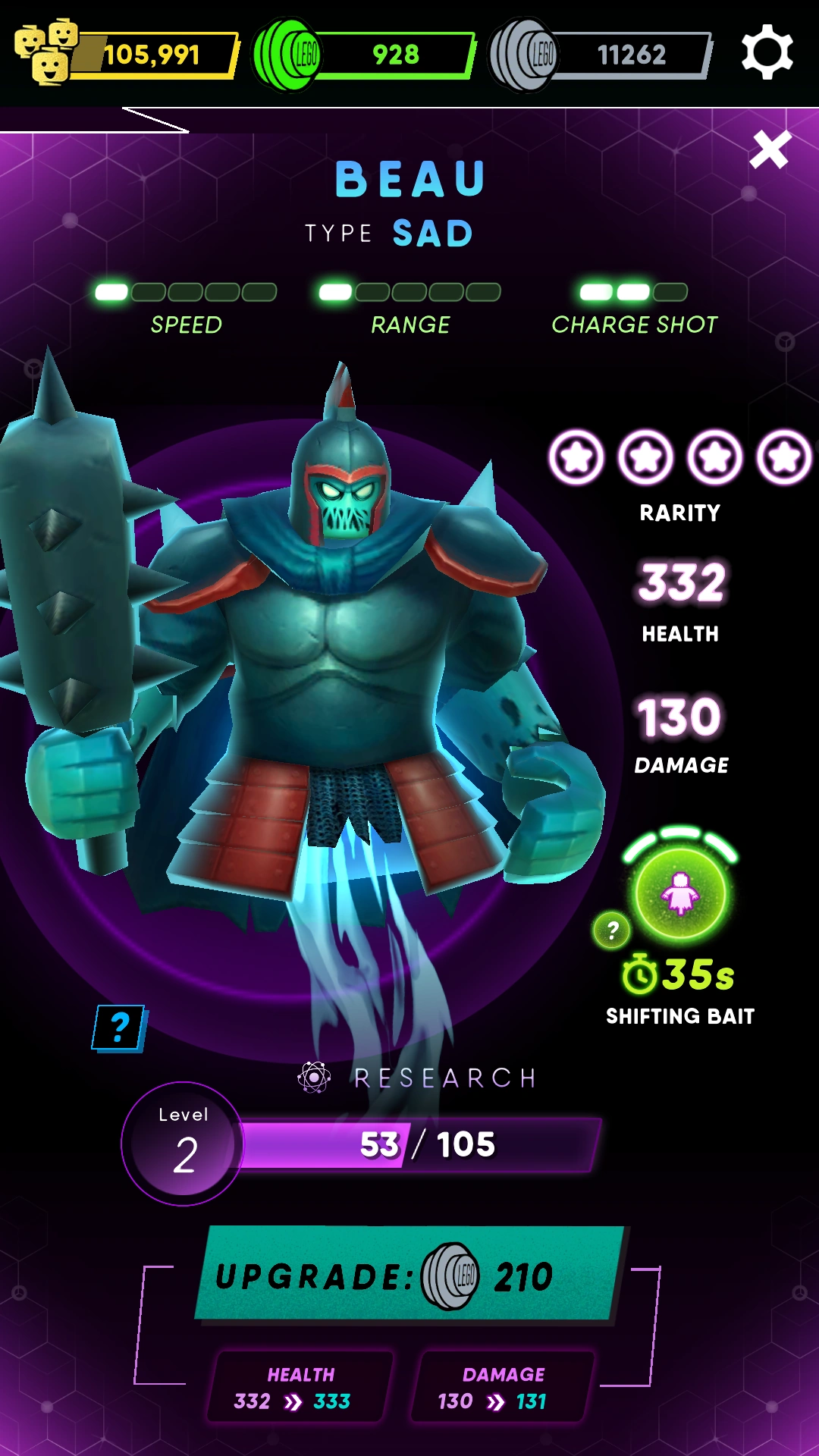Image resolution: width=819 pixels, height=1456 pixels.
Task: Show help for the Shifting Bait ability
Action: 612,930
